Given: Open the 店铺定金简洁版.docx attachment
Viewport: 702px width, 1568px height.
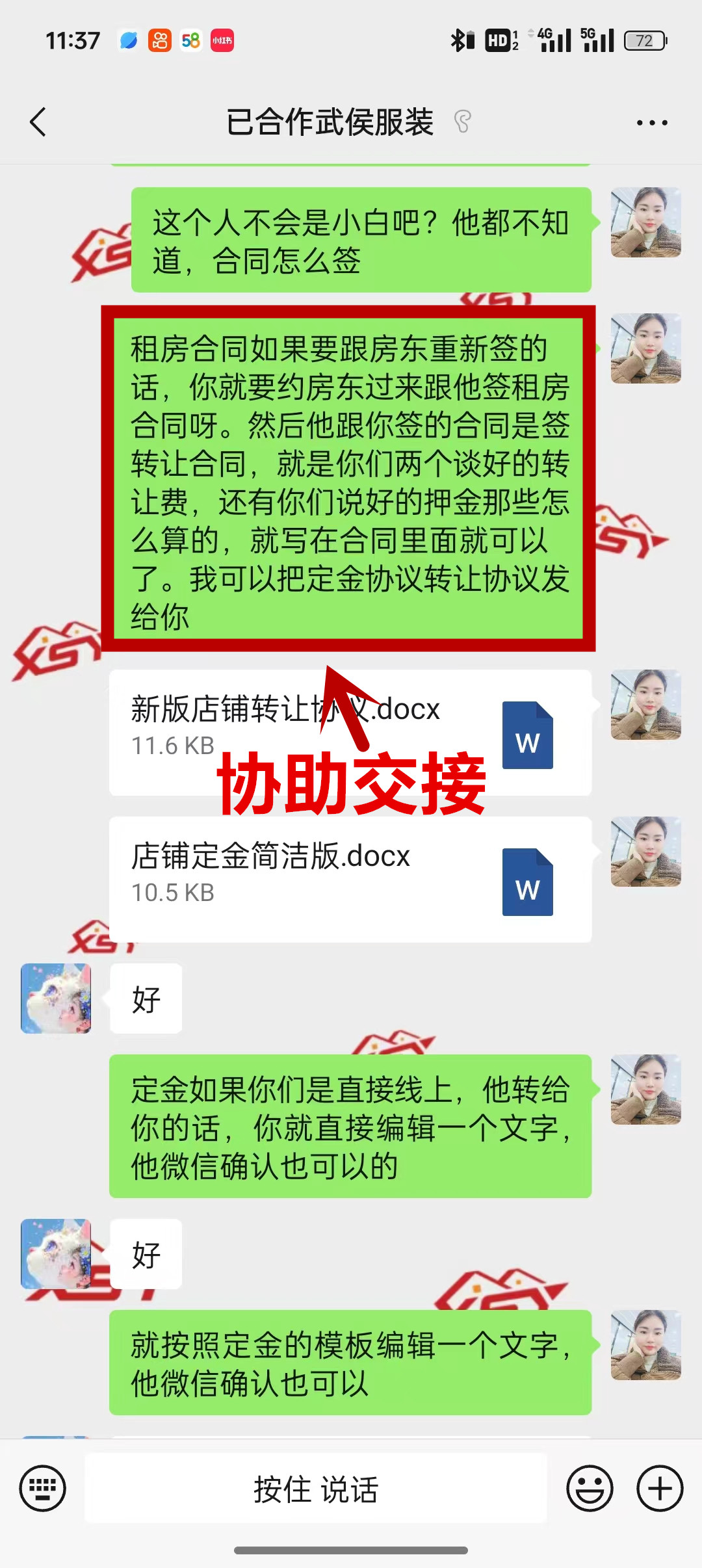Looking at the screenshot, I should pyautogui.click(x=350, y=879).
